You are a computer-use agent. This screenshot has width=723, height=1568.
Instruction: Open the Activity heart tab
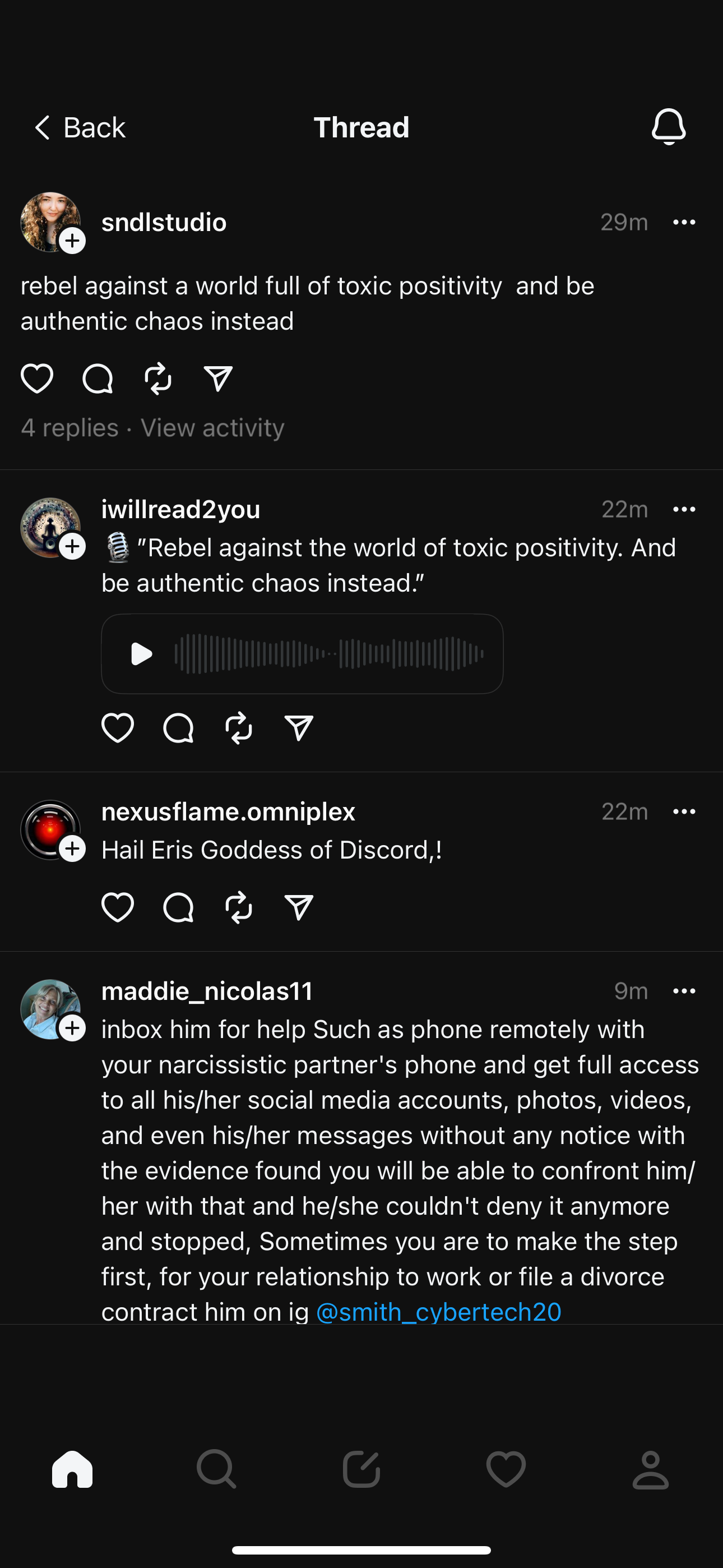click(506, 1469)
